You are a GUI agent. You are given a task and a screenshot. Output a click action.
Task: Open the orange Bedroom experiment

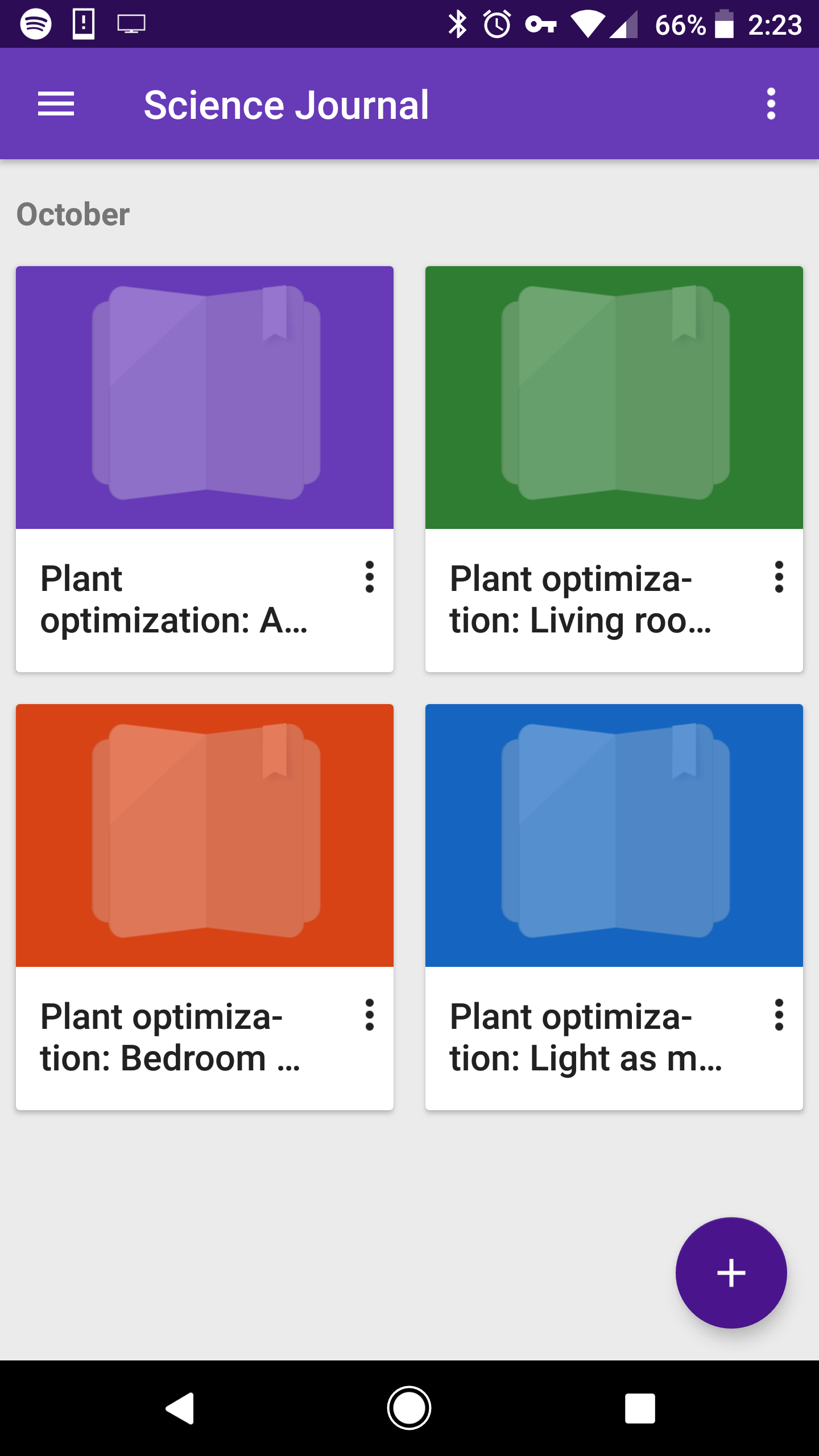tap(205, 836)
